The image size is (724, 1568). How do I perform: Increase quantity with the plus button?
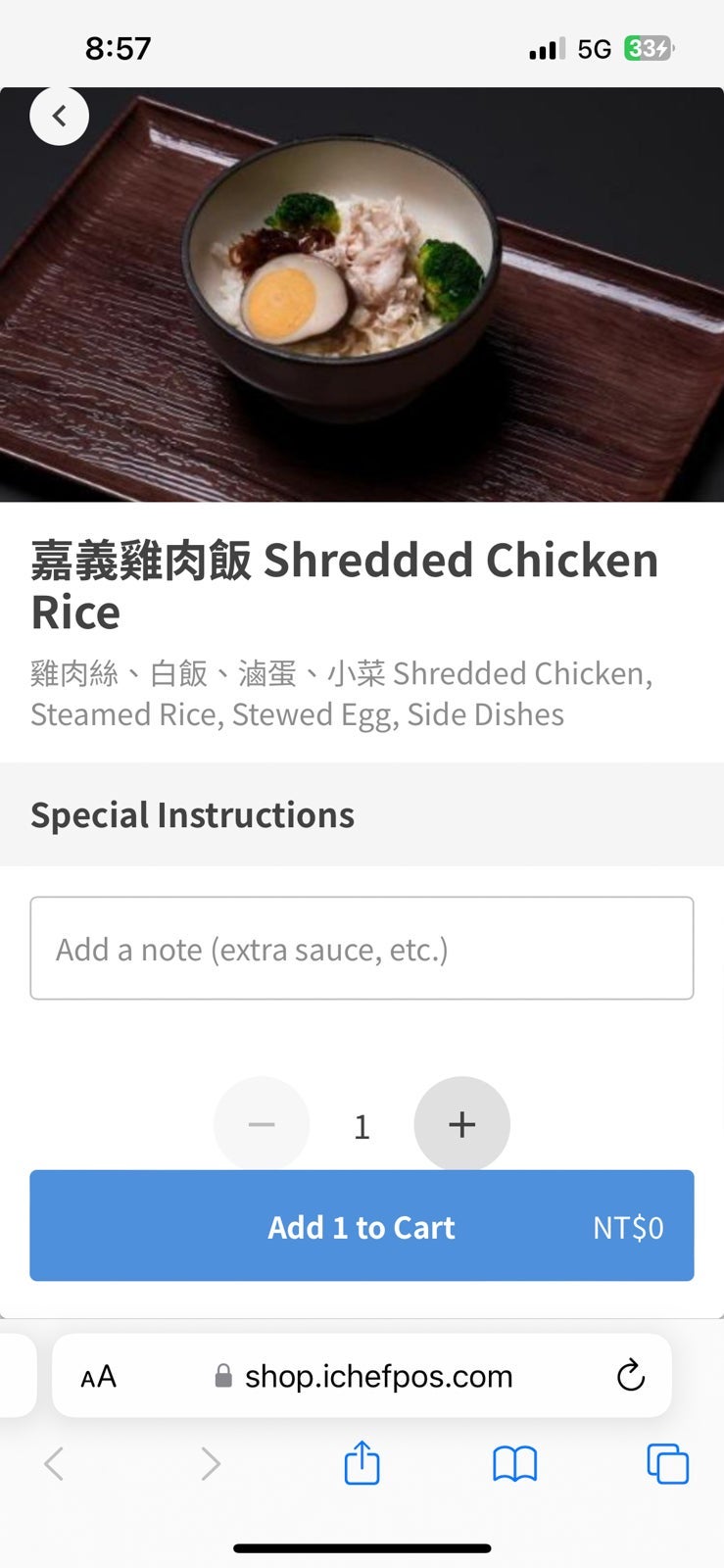coord(461,1124)
